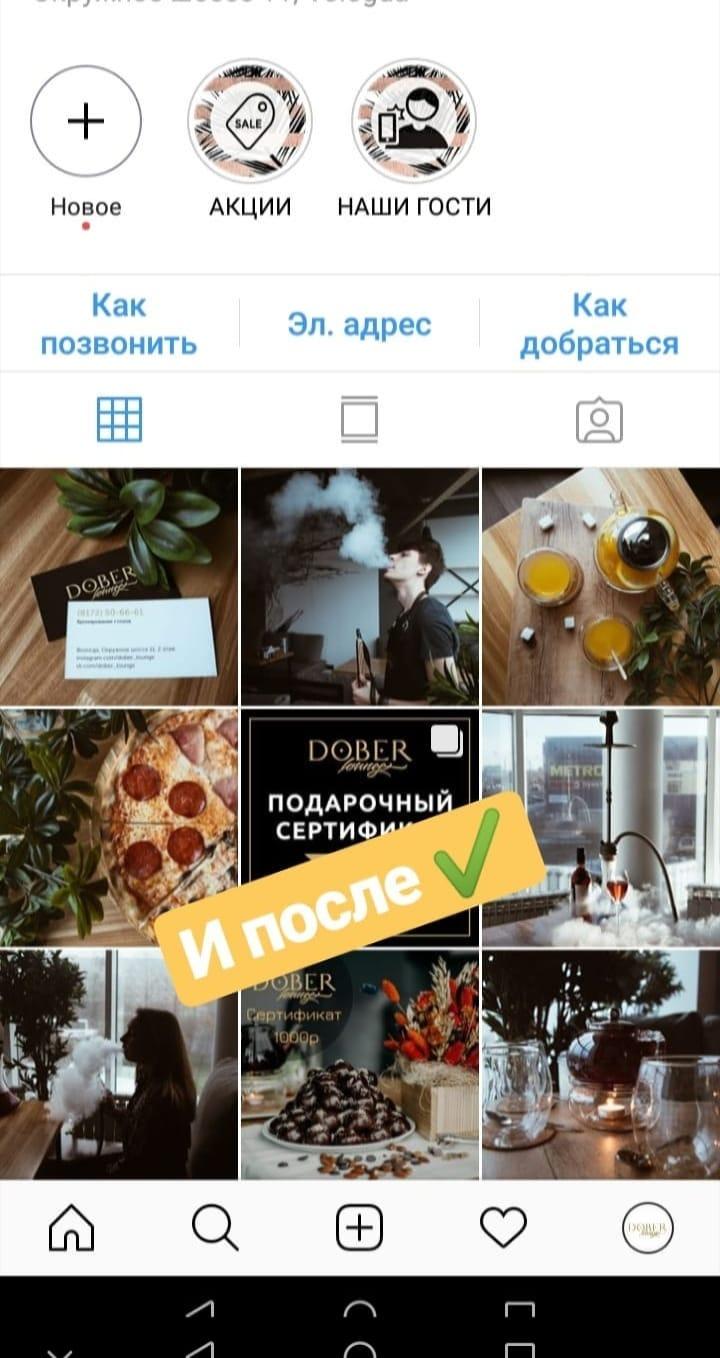This screenshot has width=720, height=1358.
Task: Open the activity heart tab
Action: (x=503, y=1227)
